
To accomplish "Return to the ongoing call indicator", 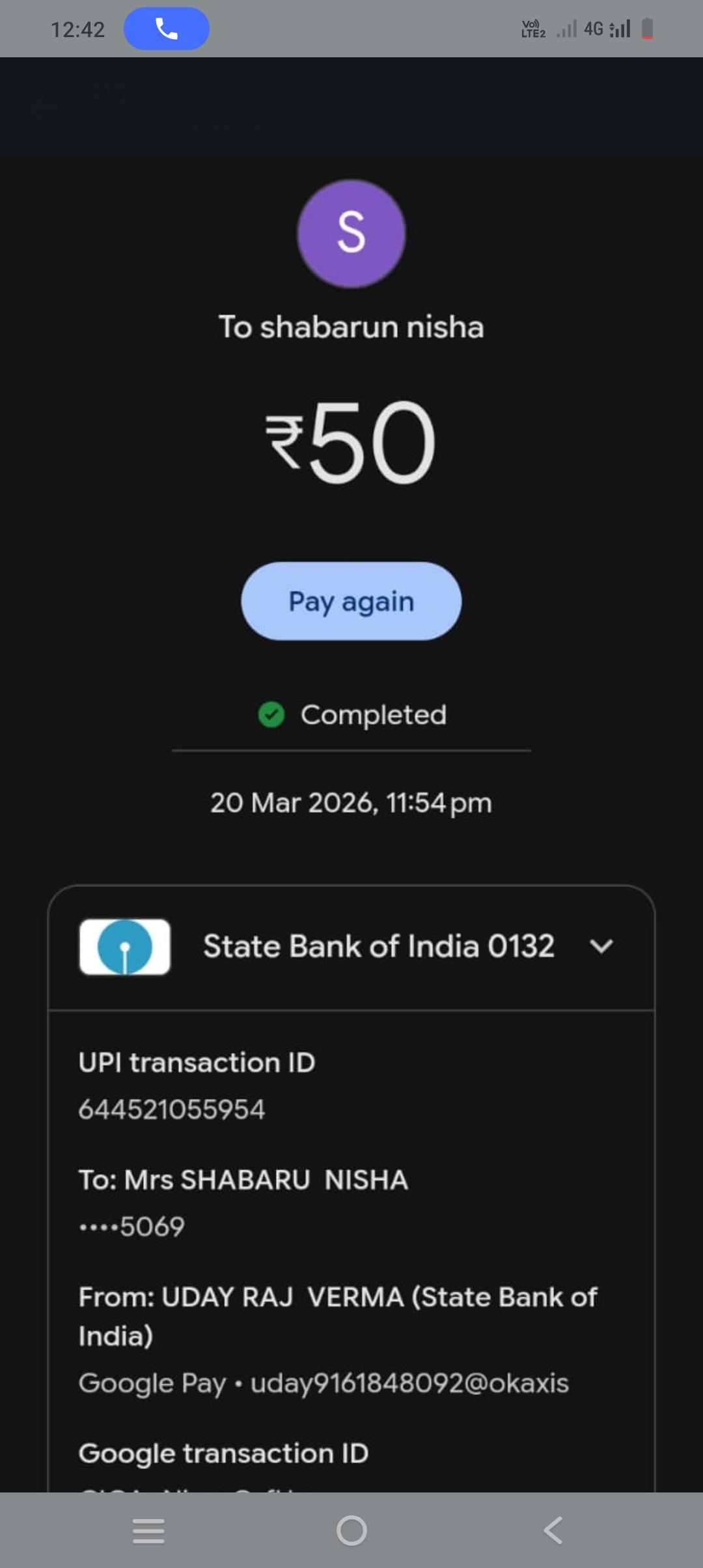I will [167, 29].
